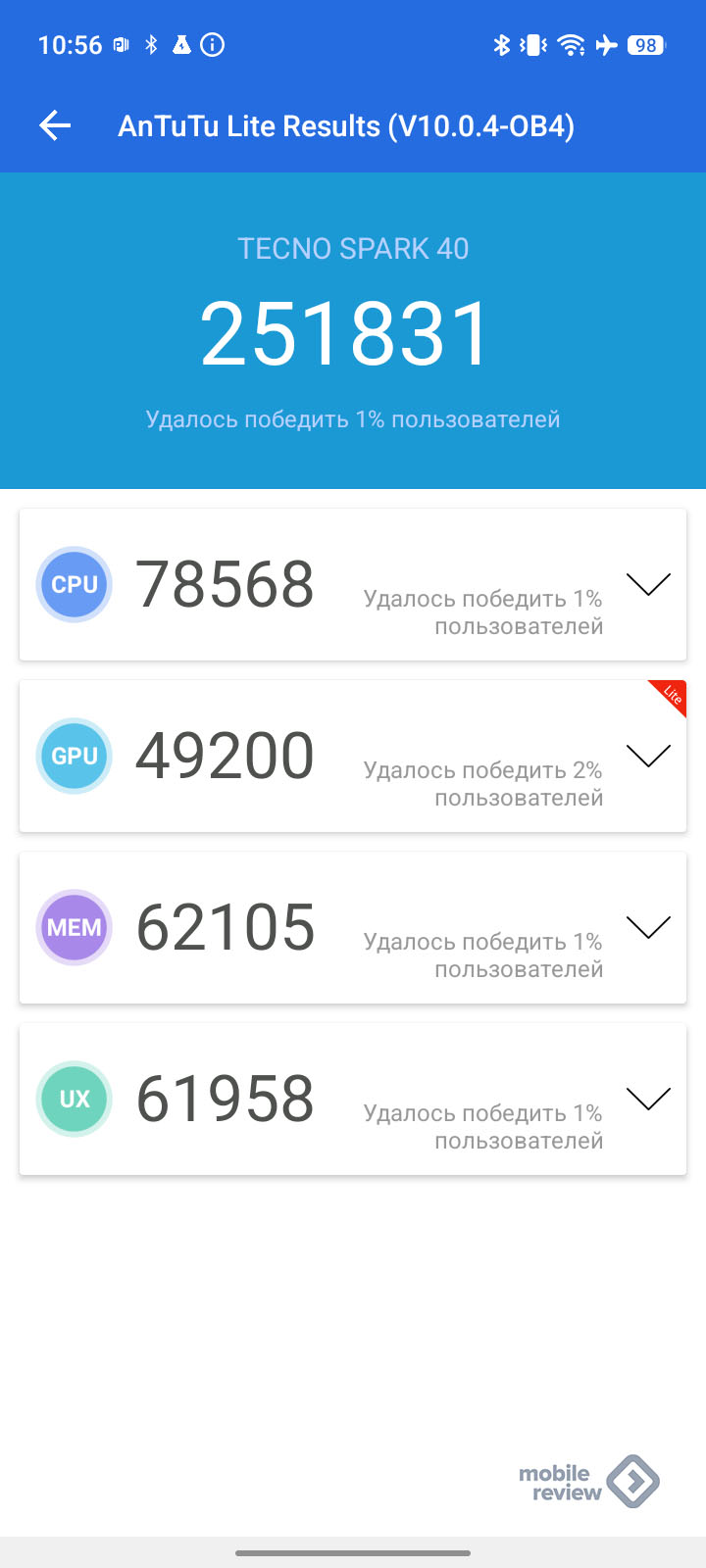Go back from AnTuTu Lite Results
This screenshot has width=706, height=1568.
pos(55,125)
